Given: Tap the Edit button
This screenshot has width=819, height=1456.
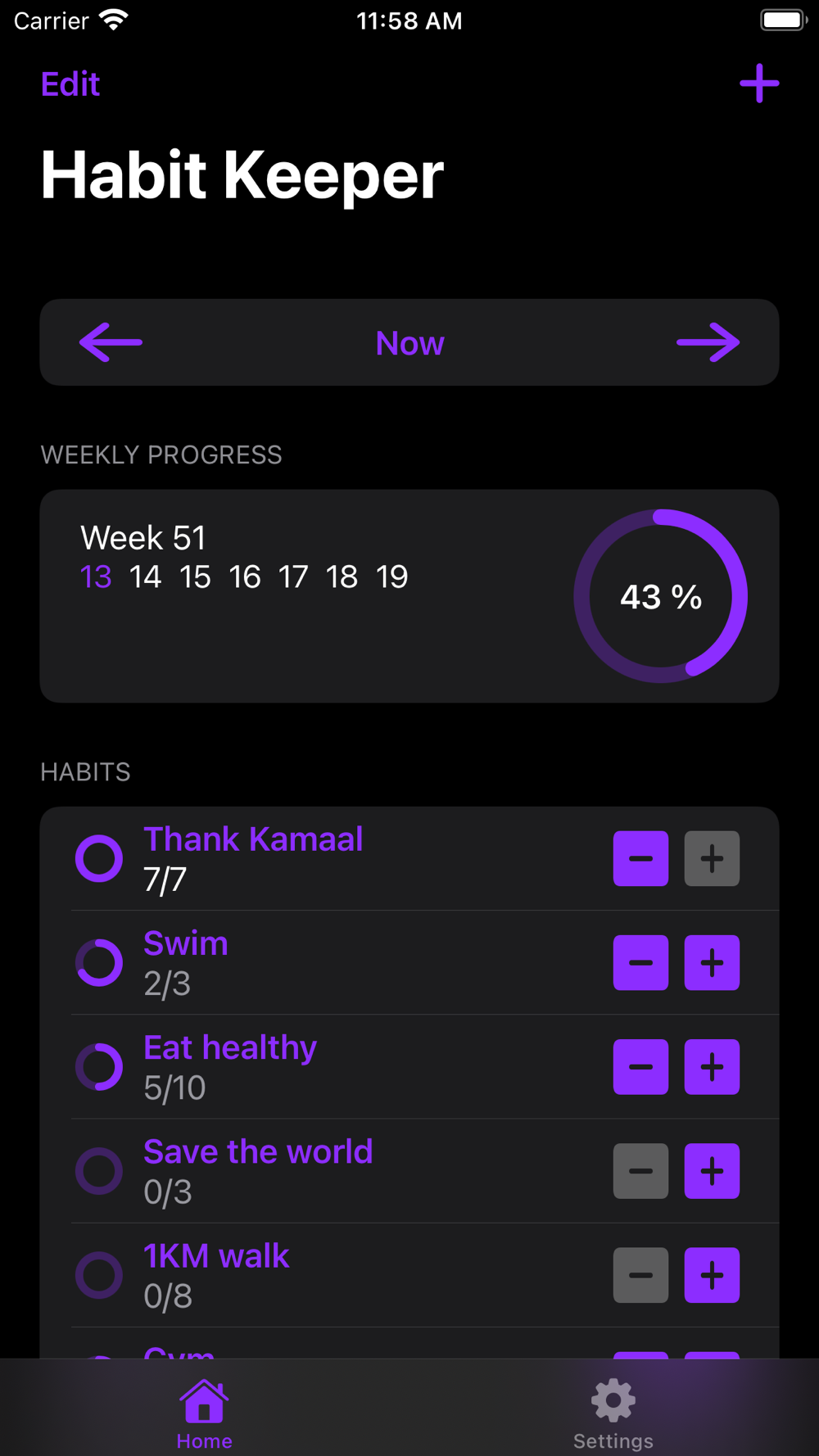Looking at the screenshot, I should [70, 84].
